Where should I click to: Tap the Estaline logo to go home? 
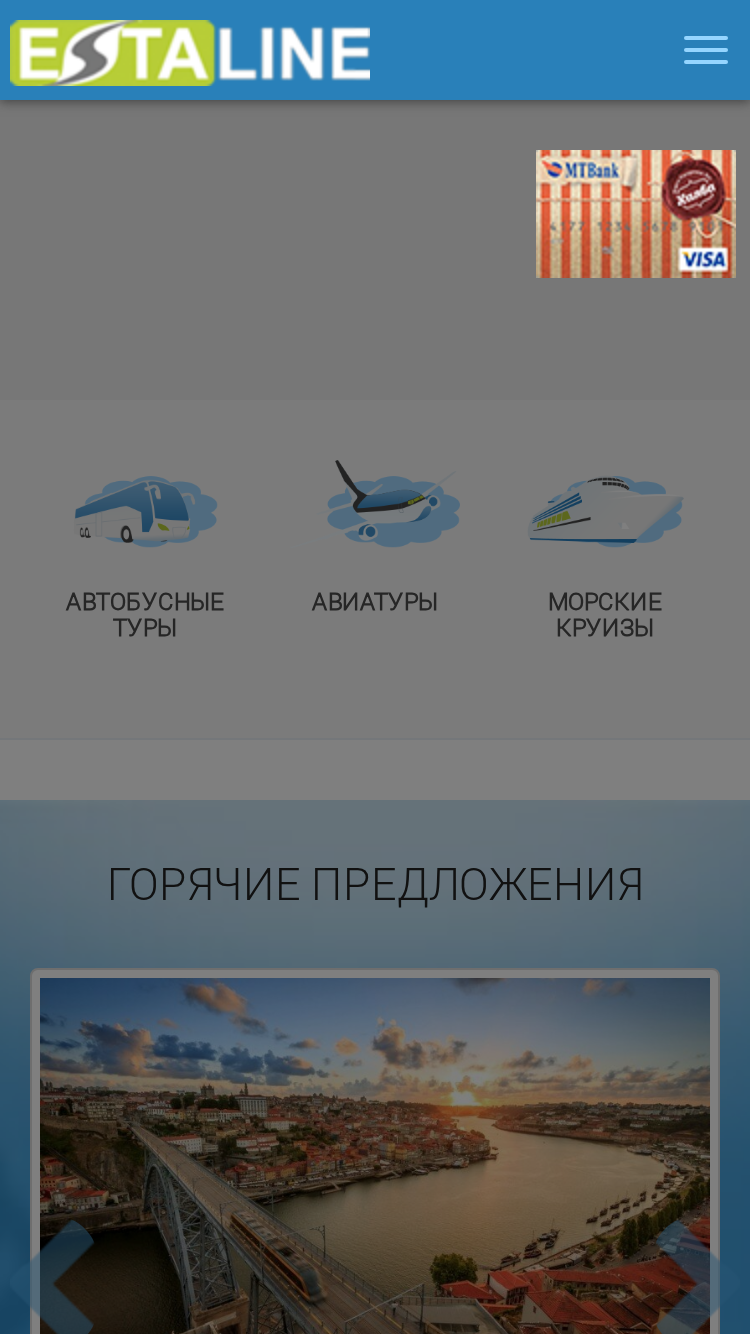coord(190,52)
